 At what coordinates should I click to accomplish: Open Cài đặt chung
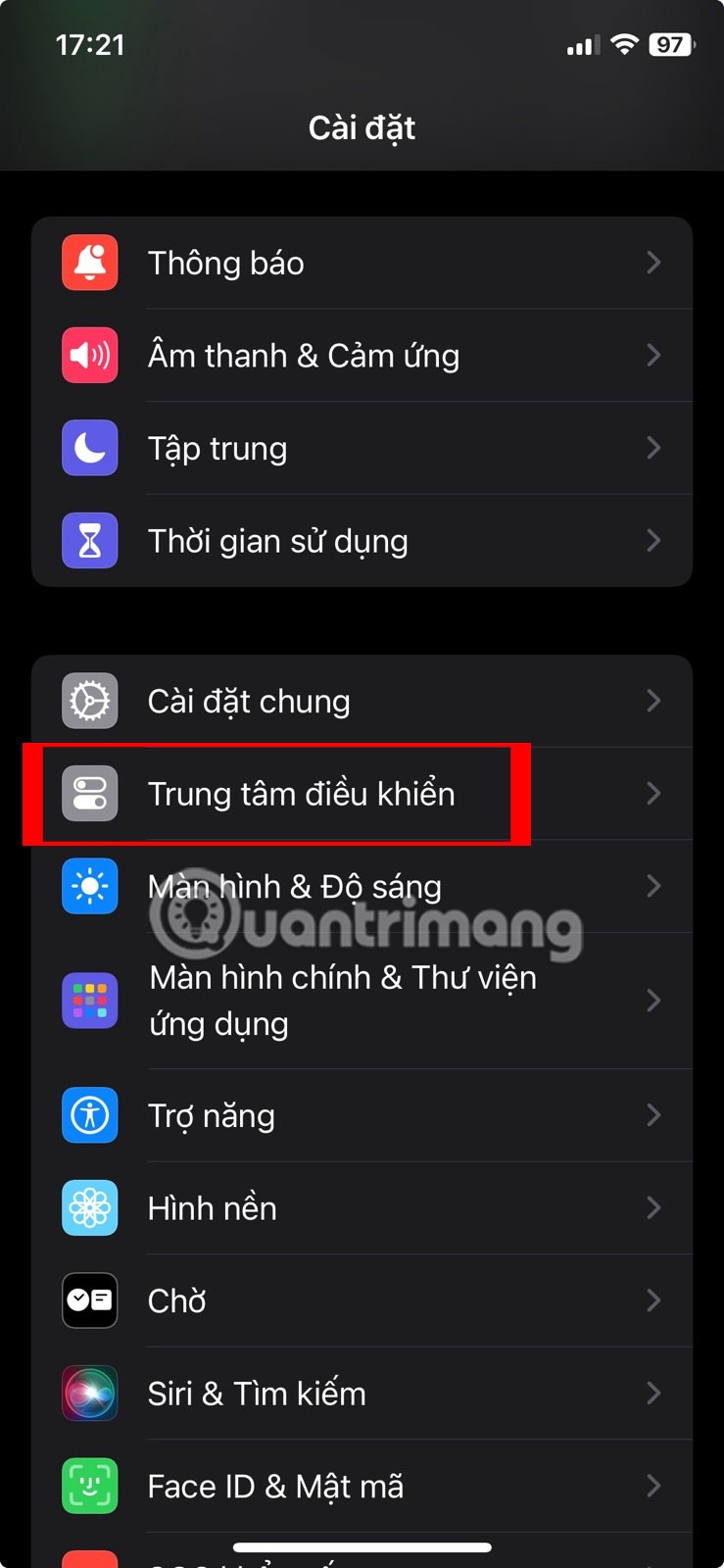362,701
